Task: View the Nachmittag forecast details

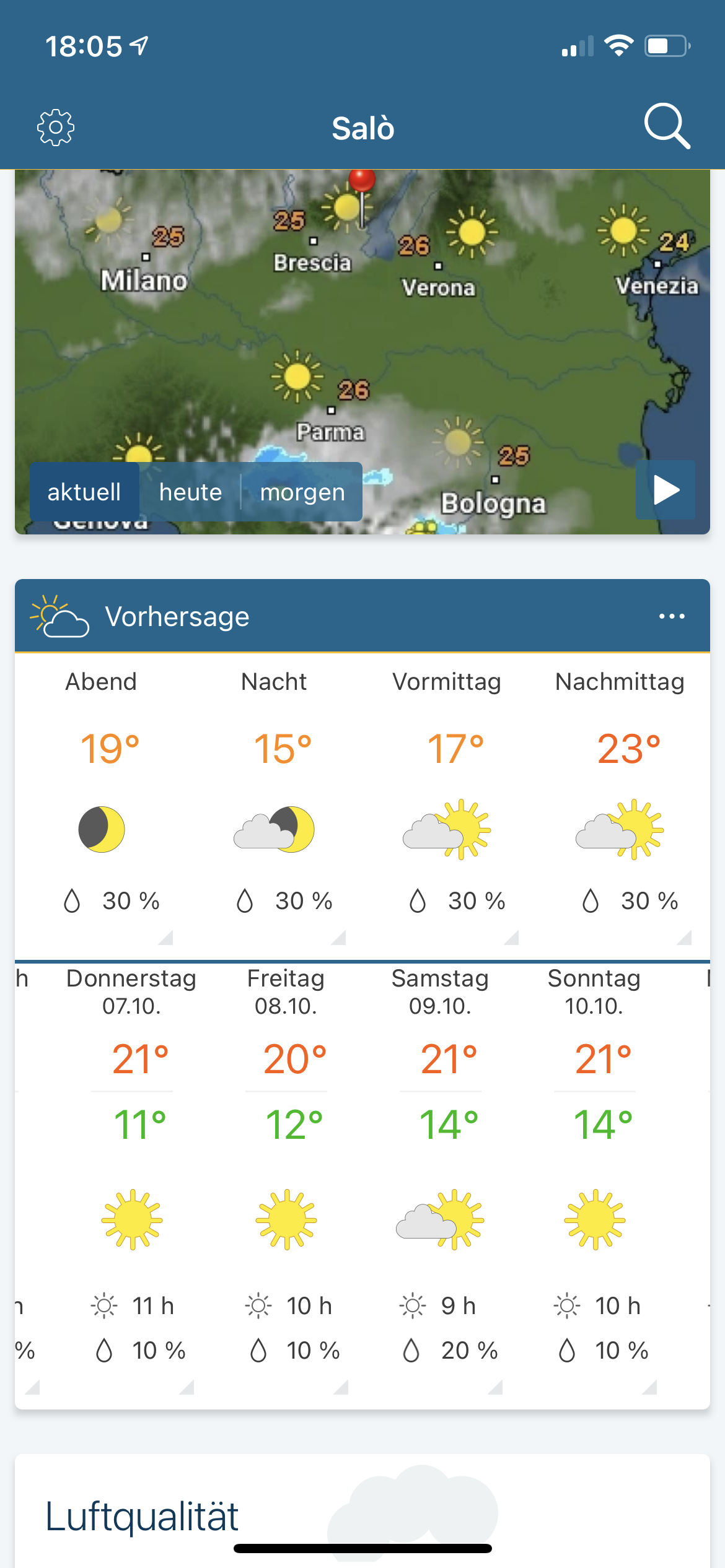Action: [620, 805]
